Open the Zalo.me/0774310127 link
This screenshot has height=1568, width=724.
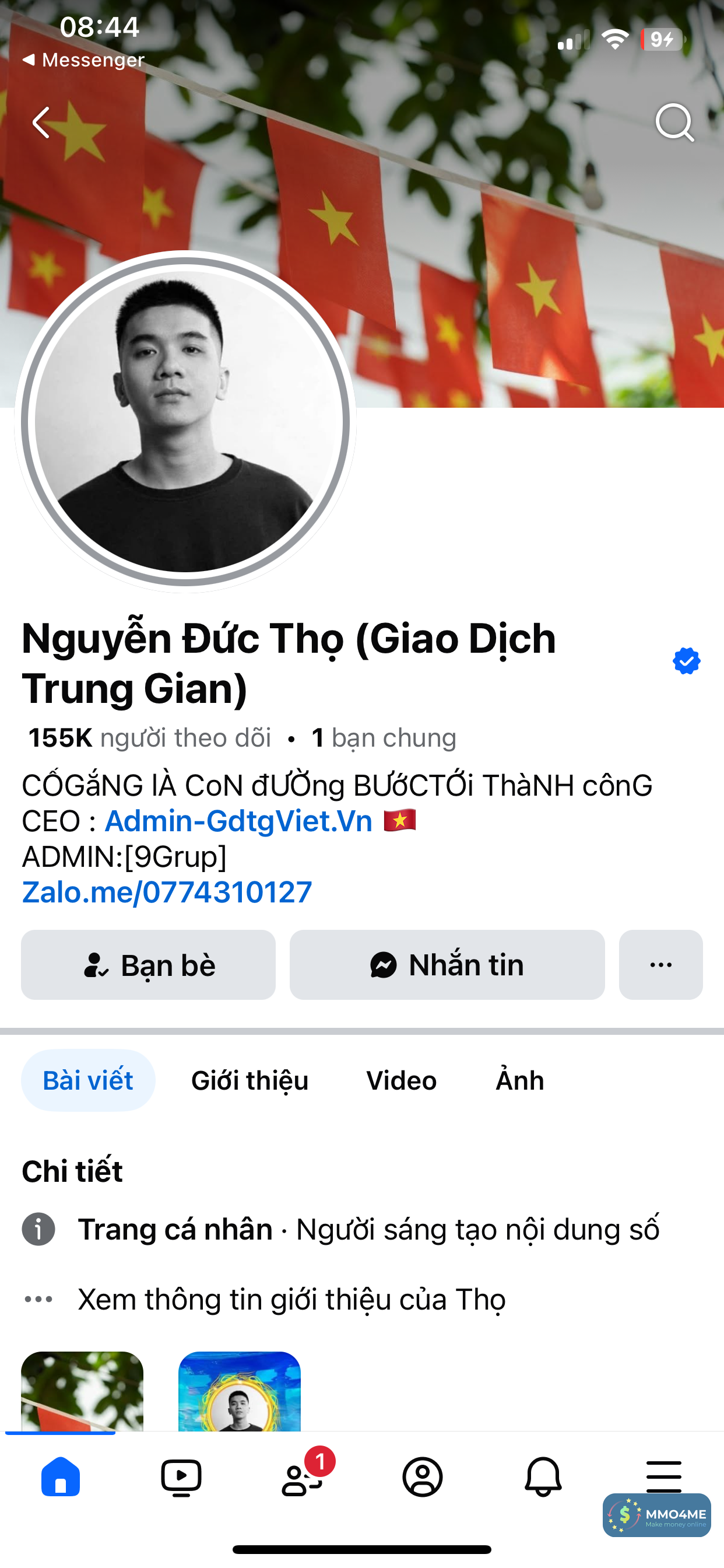pos(167,892)
